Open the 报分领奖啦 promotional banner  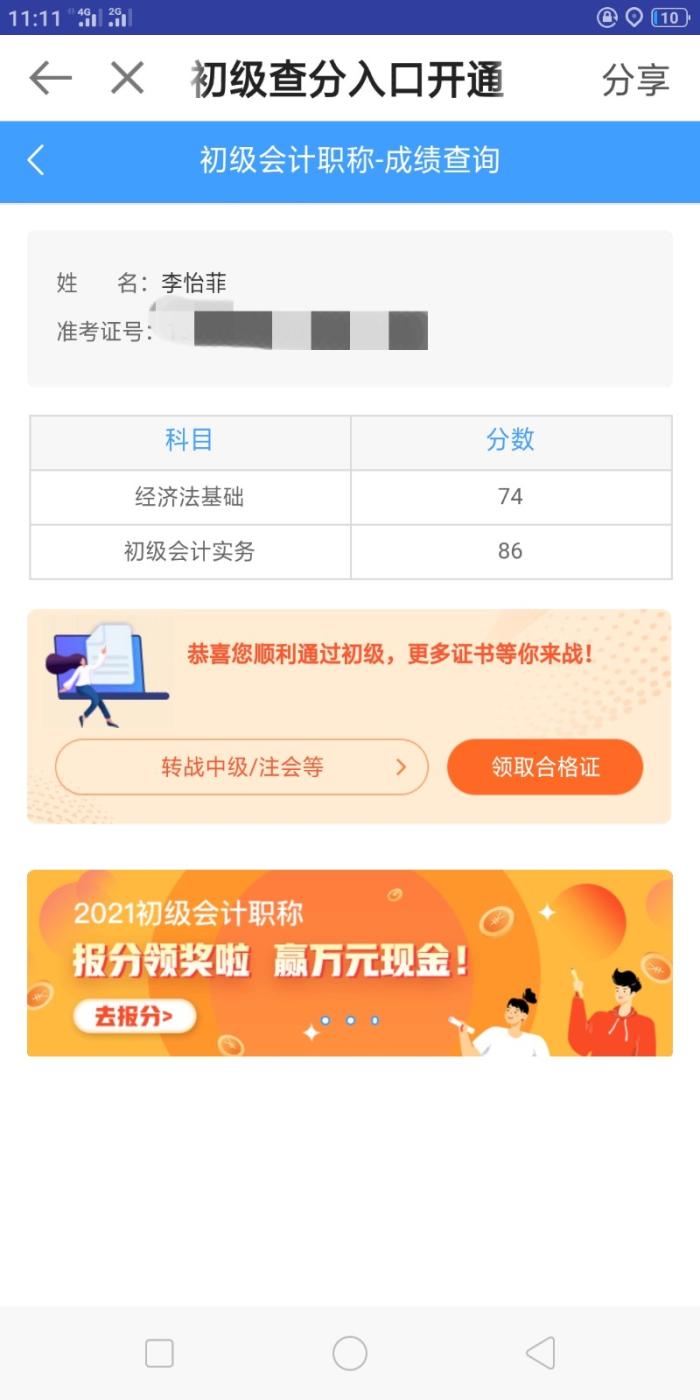point(350,962)
